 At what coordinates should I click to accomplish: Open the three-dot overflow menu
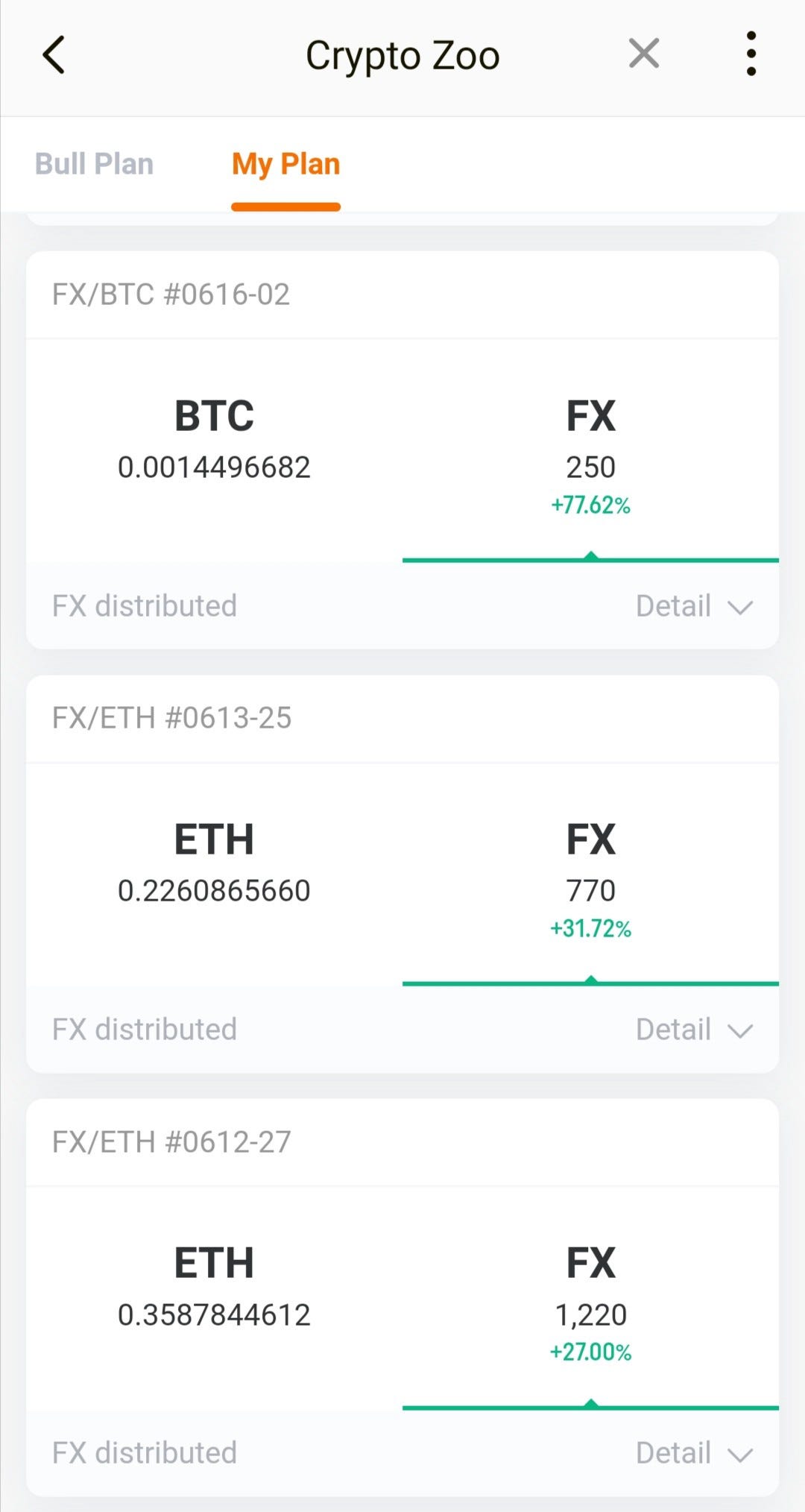(x=751, y=52)
